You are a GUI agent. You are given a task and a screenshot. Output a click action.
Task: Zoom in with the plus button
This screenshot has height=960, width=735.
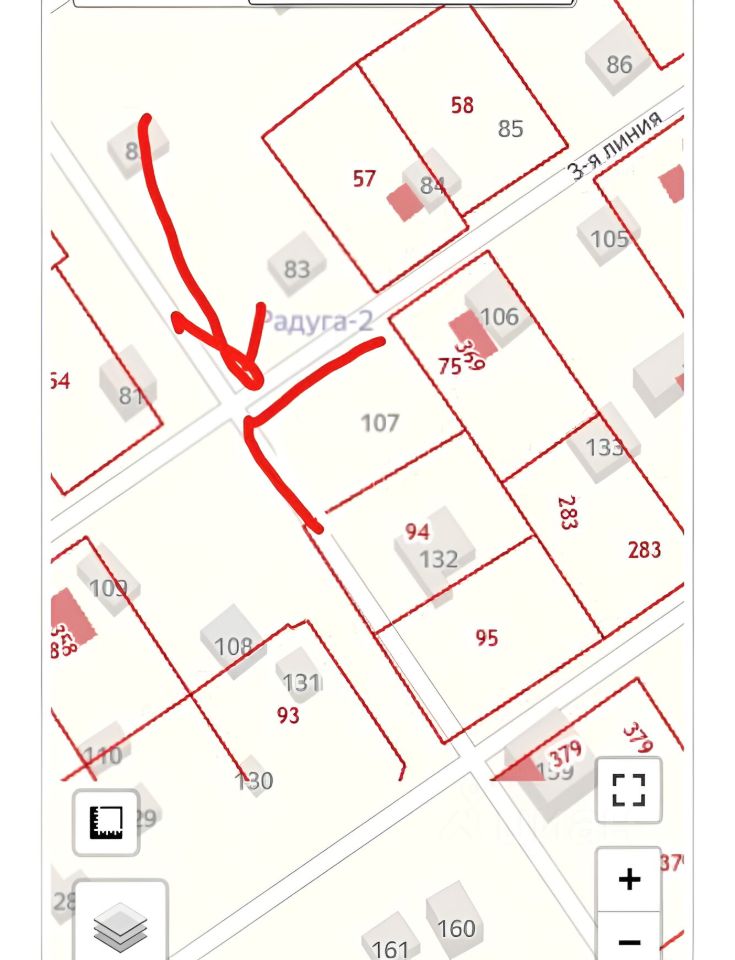tap(629, 880)
